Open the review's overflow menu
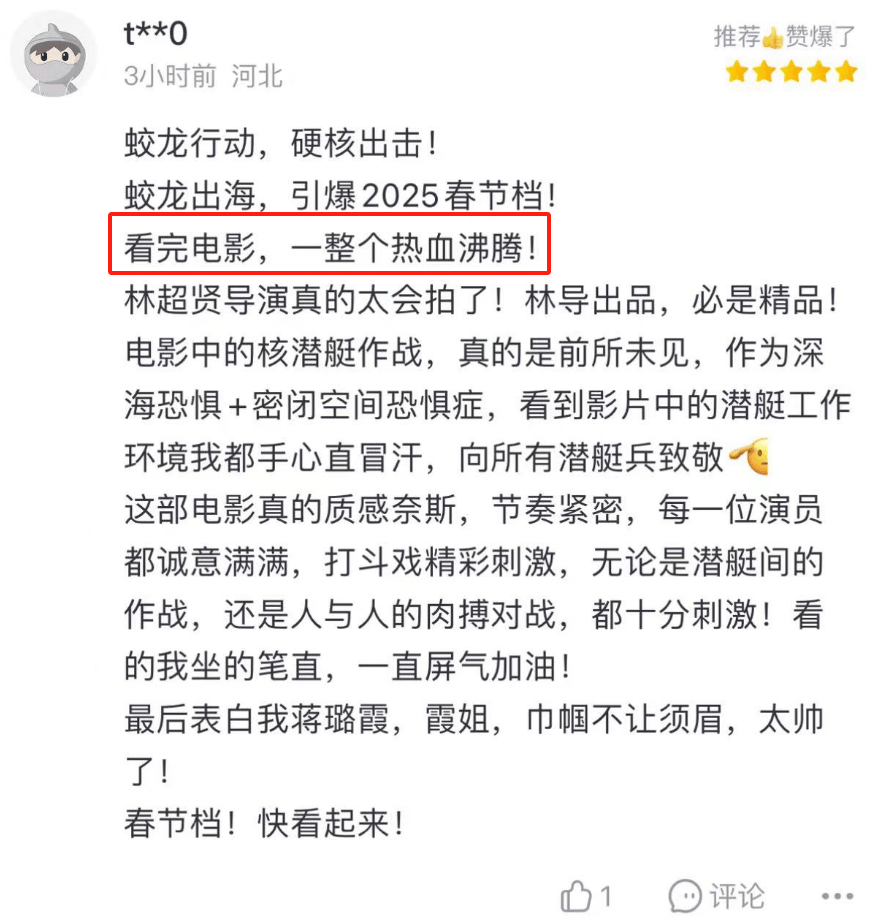This screenshot has width=890, height=920. (837, 895)
